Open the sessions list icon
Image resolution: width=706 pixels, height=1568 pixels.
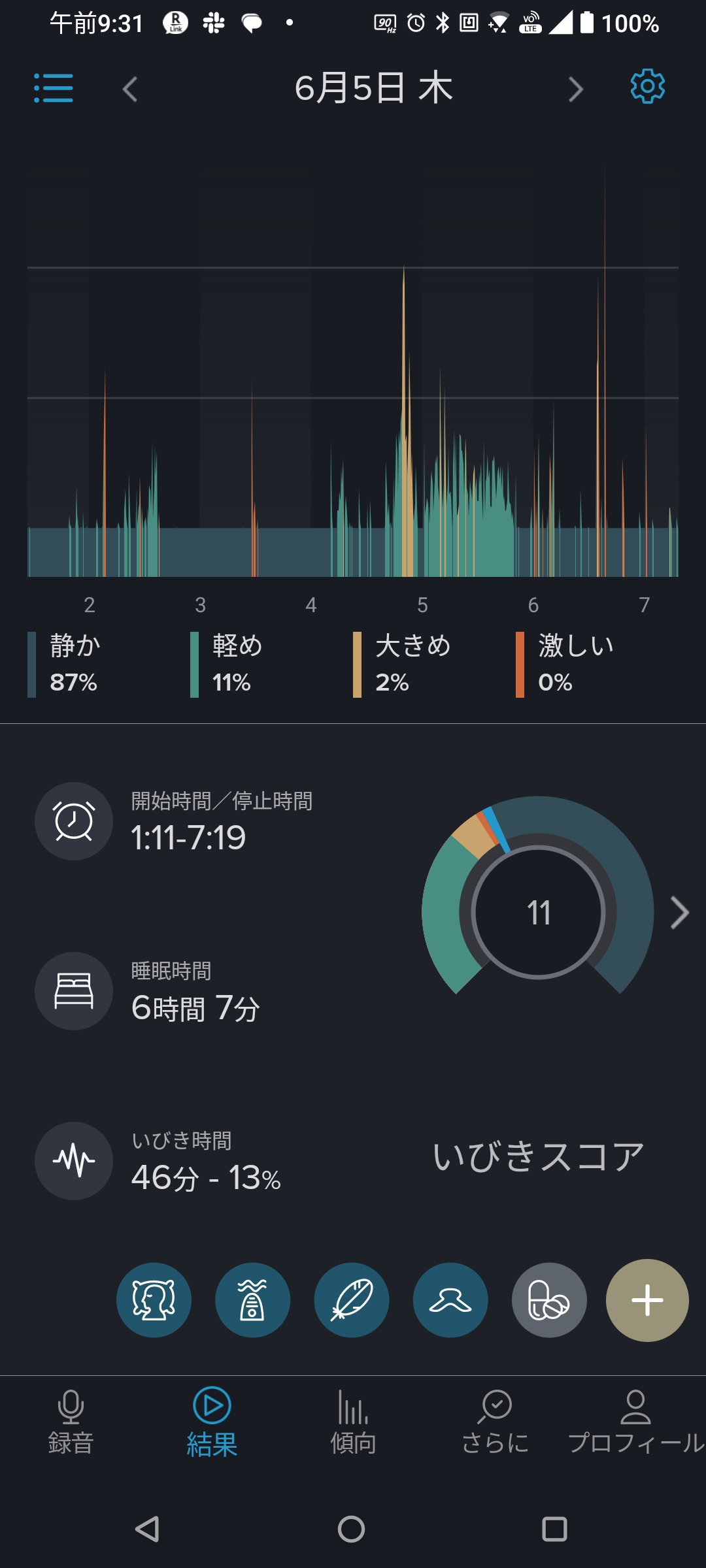pyautogui.click(x=54, y=88)
